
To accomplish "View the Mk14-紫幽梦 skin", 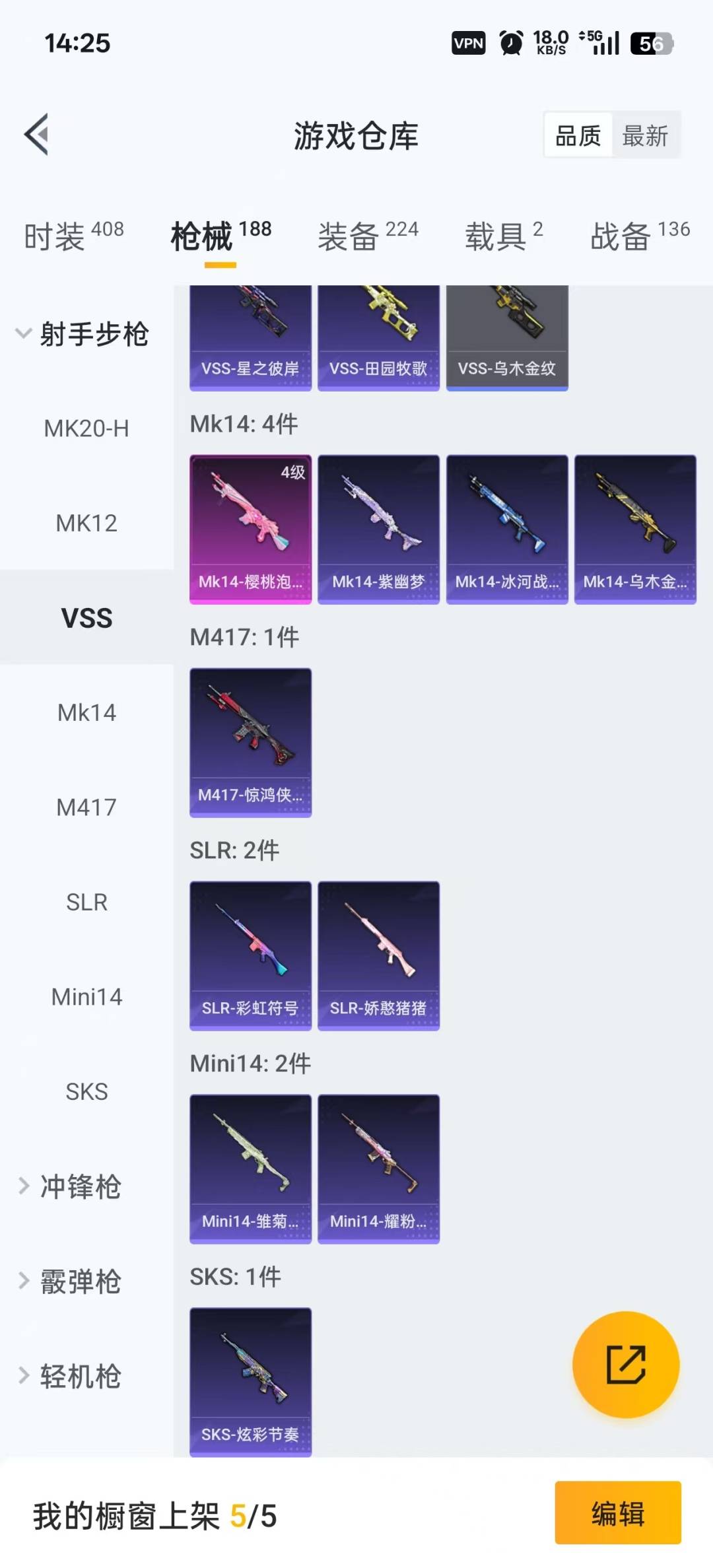I will coord(378,529).
